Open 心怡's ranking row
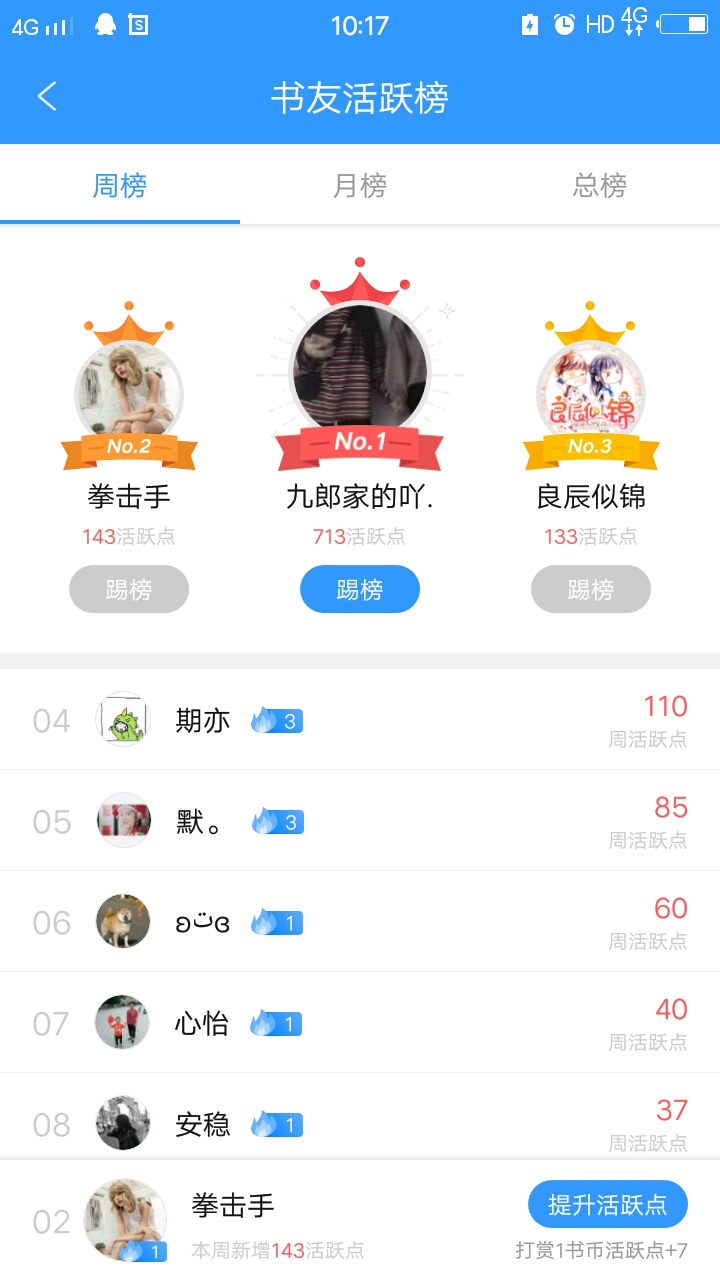Image resolution: width=720 pixels, height=1280 pixels. [x=360, y=1023]
